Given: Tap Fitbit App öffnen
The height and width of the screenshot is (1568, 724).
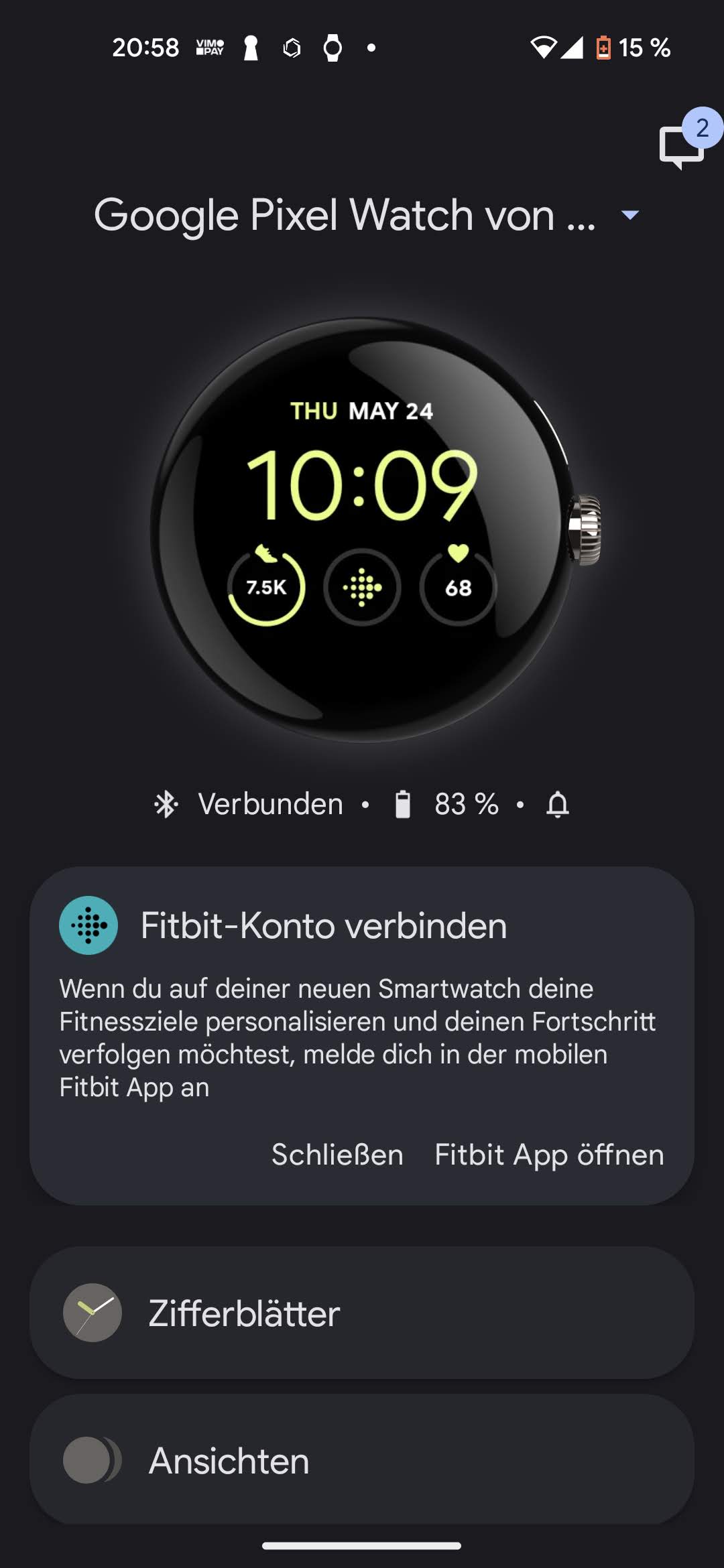Looking at the screenshot, I should pos(549,1155).
